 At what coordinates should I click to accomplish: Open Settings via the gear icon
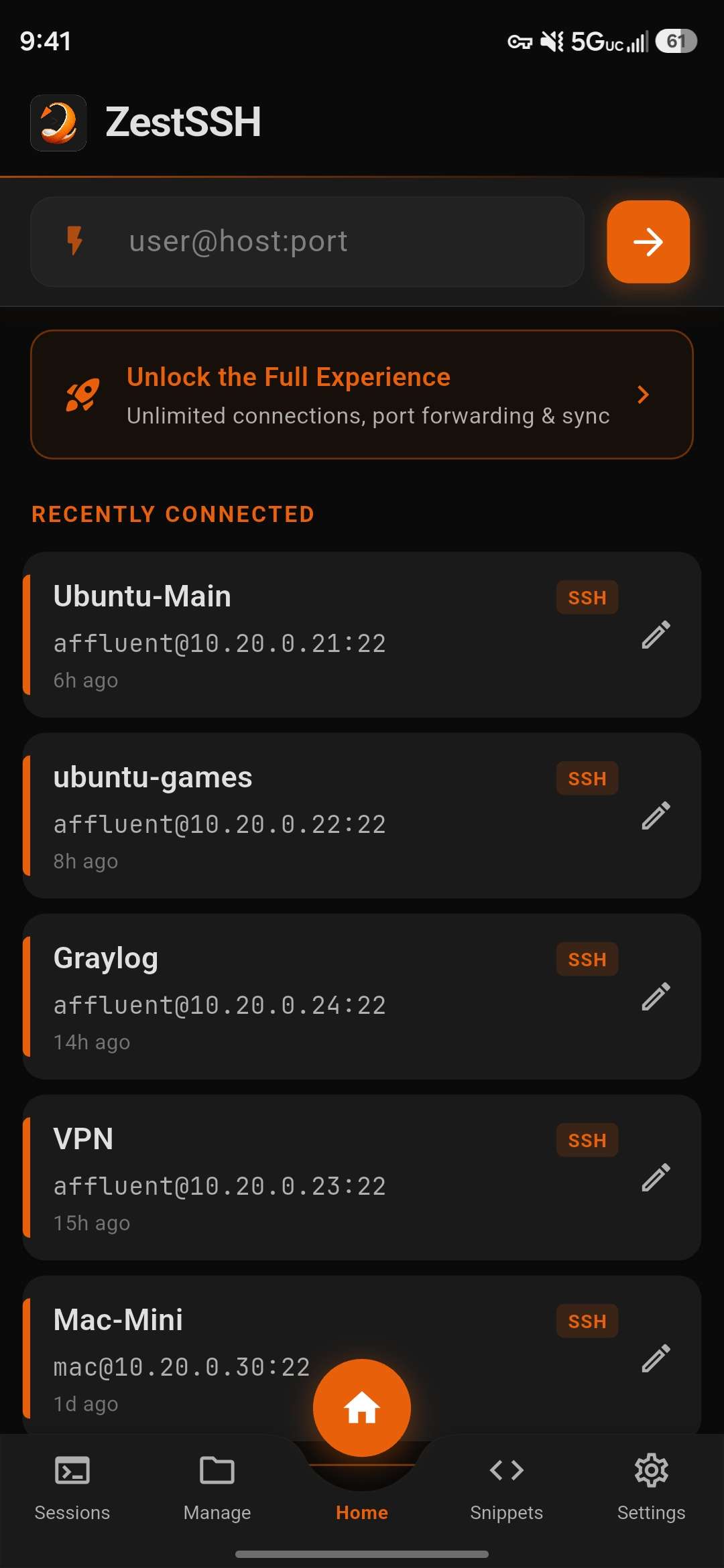point(651,1472)
